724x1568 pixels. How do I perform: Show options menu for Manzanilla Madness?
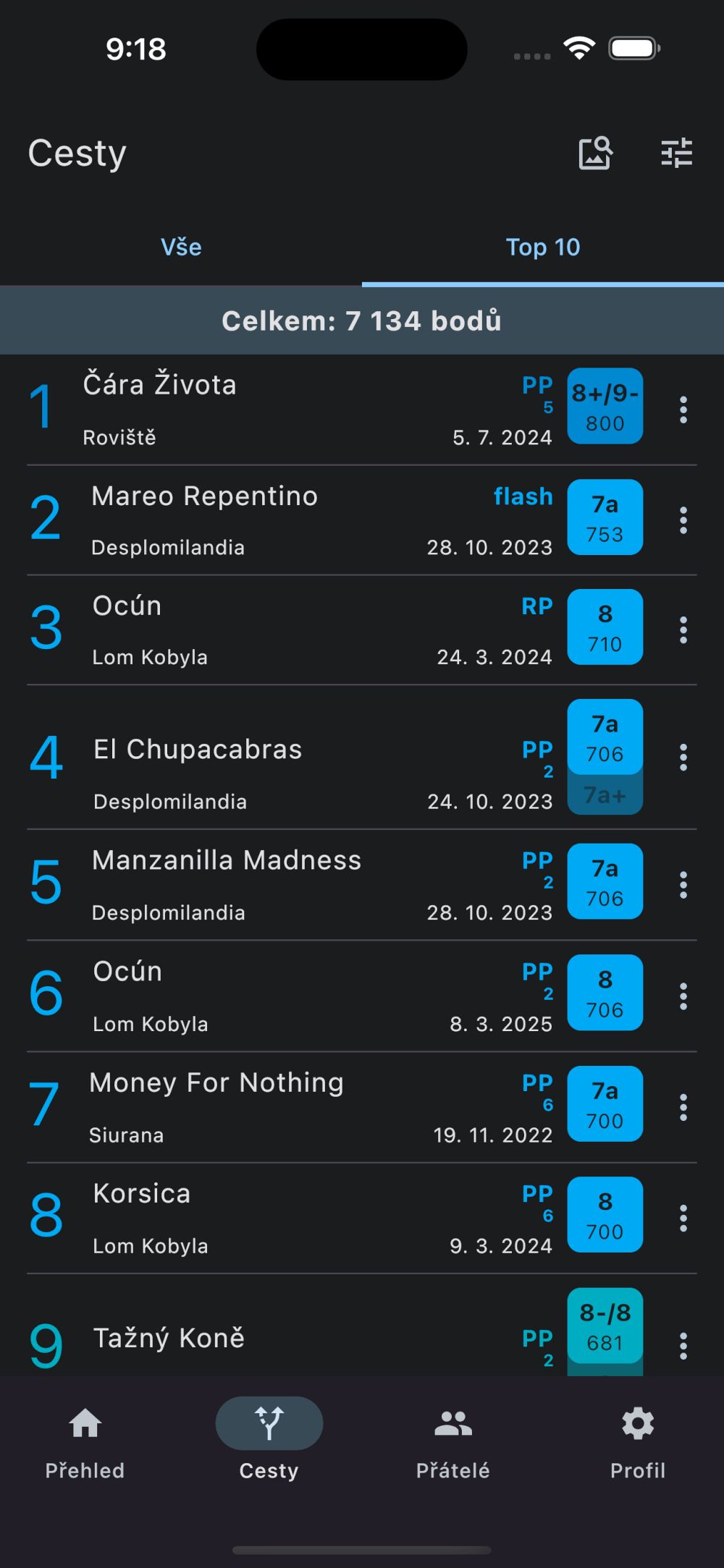(683, 884)
